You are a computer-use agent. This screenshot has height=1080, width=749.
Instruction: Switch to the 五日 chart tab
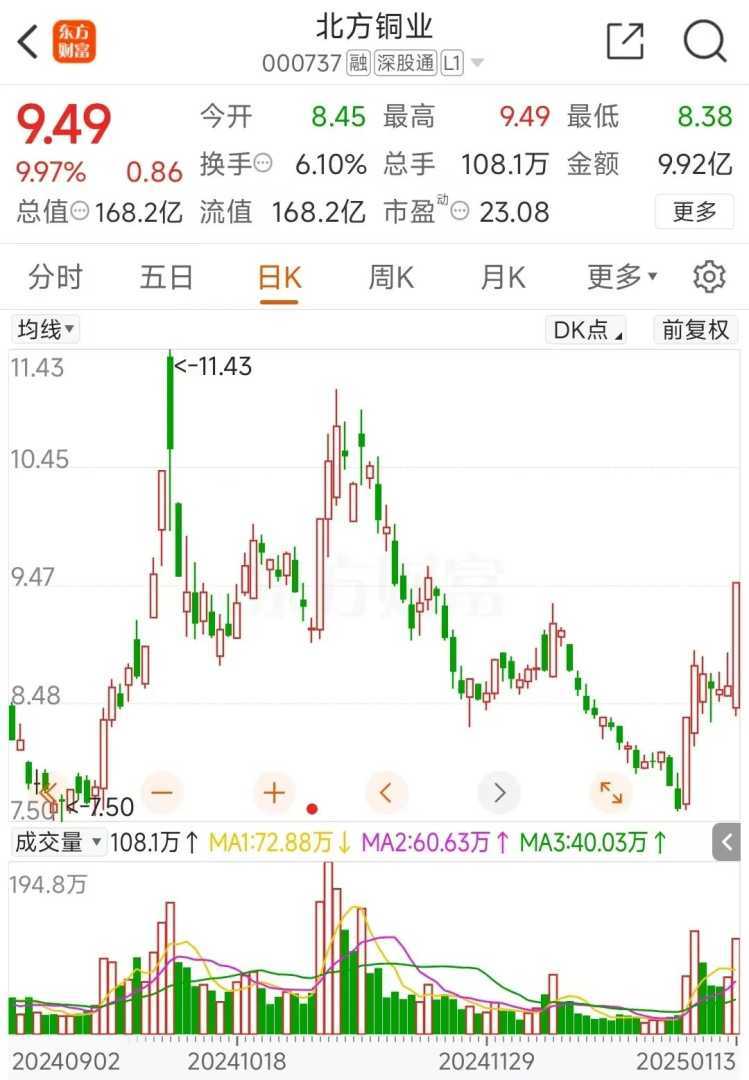tap(166, 277)
